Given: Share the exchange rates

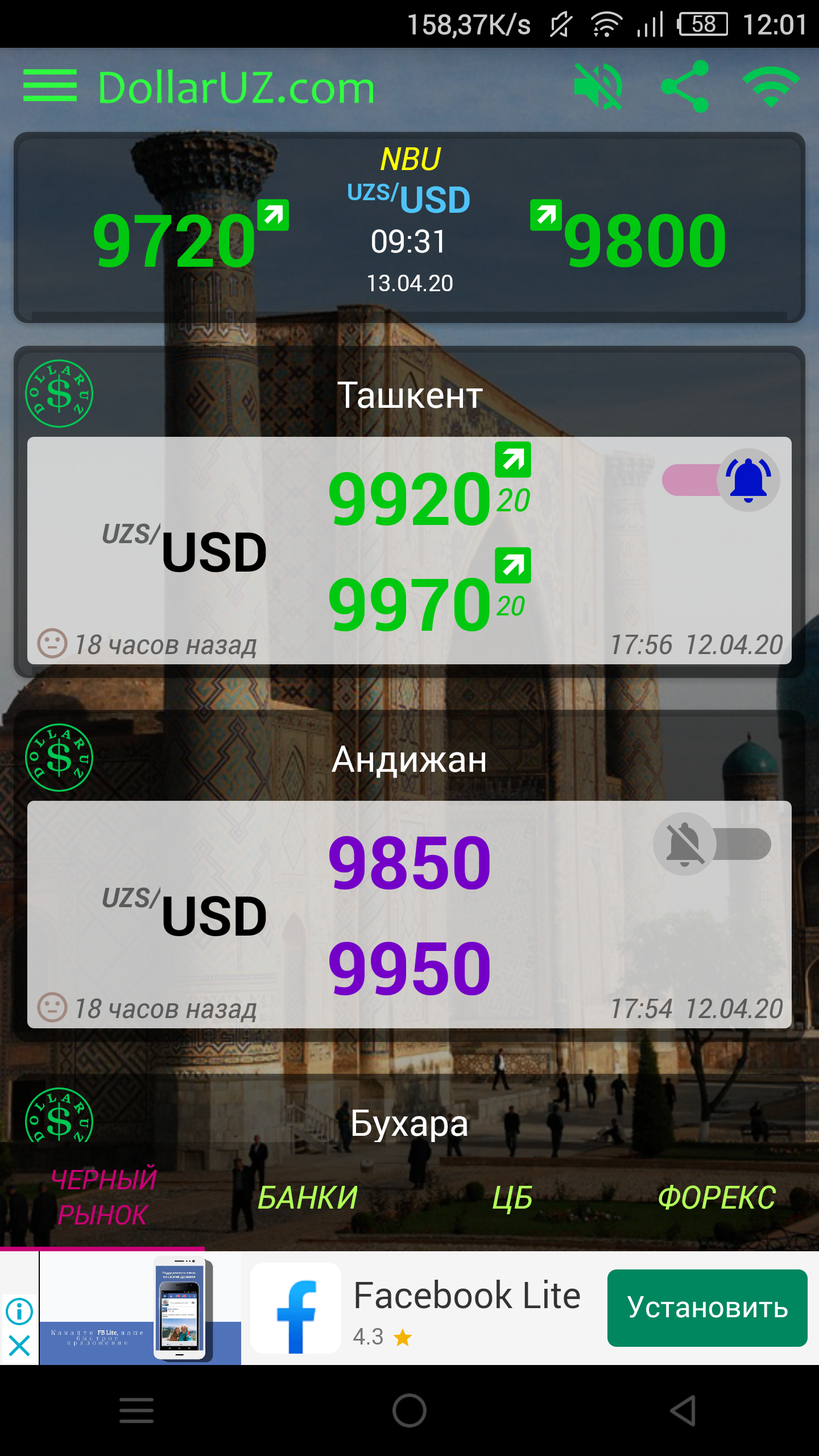Looking at the screenshot, I should click(685, 86).
